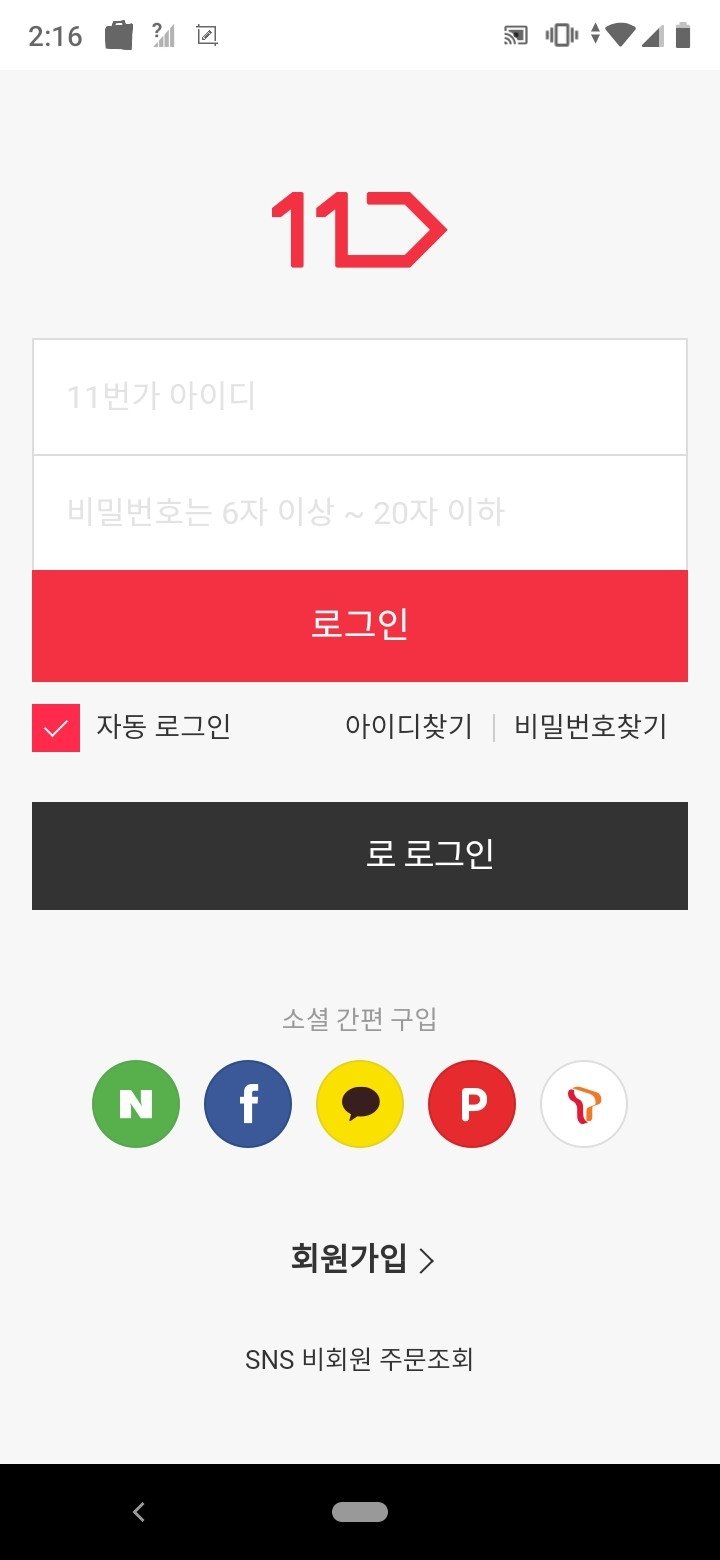Open SNS 비회원 주문조회
The width and height of the screenshot is (720, 1560).
click(x=359, y=1360)
